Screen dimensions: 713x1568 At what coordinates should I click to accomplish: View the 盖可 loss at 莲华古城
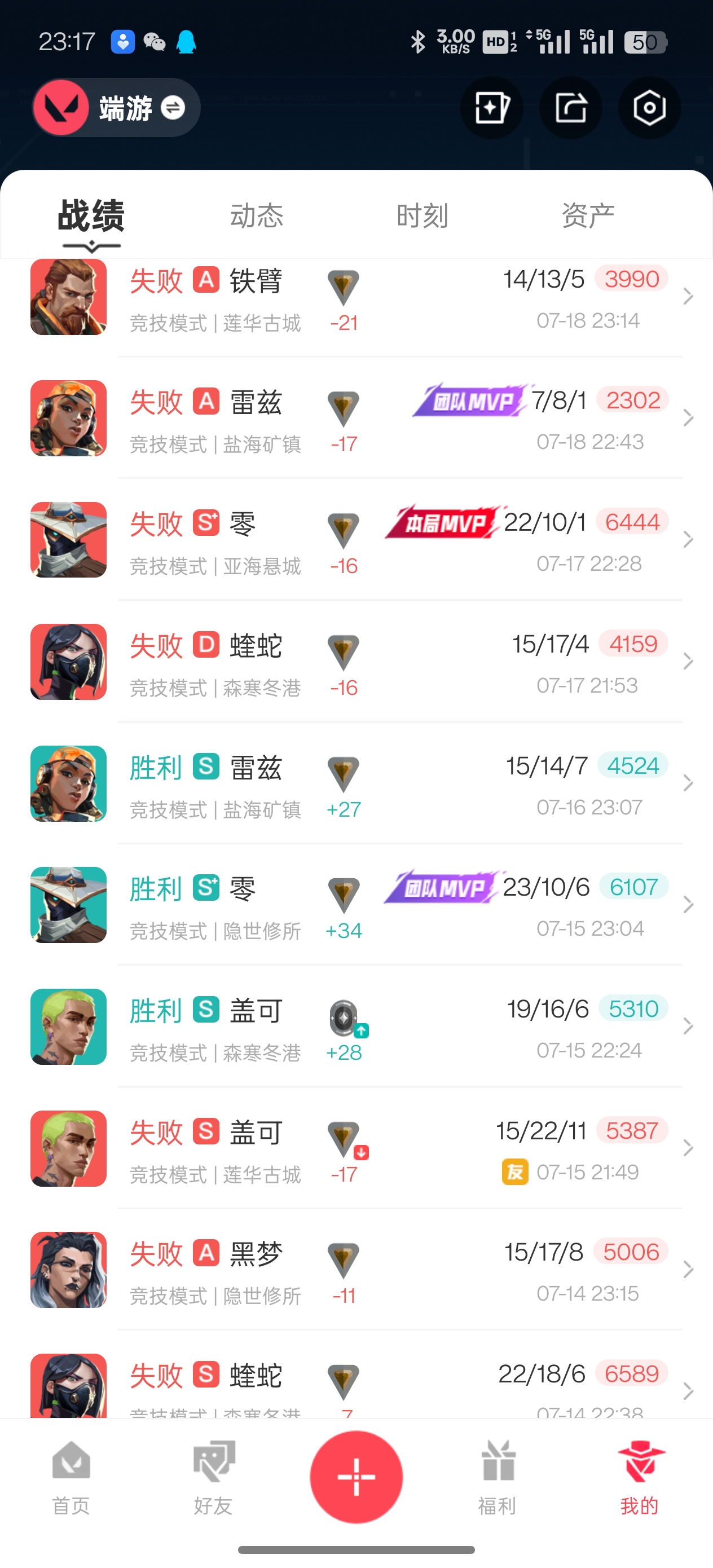(x=366, y=1149)
